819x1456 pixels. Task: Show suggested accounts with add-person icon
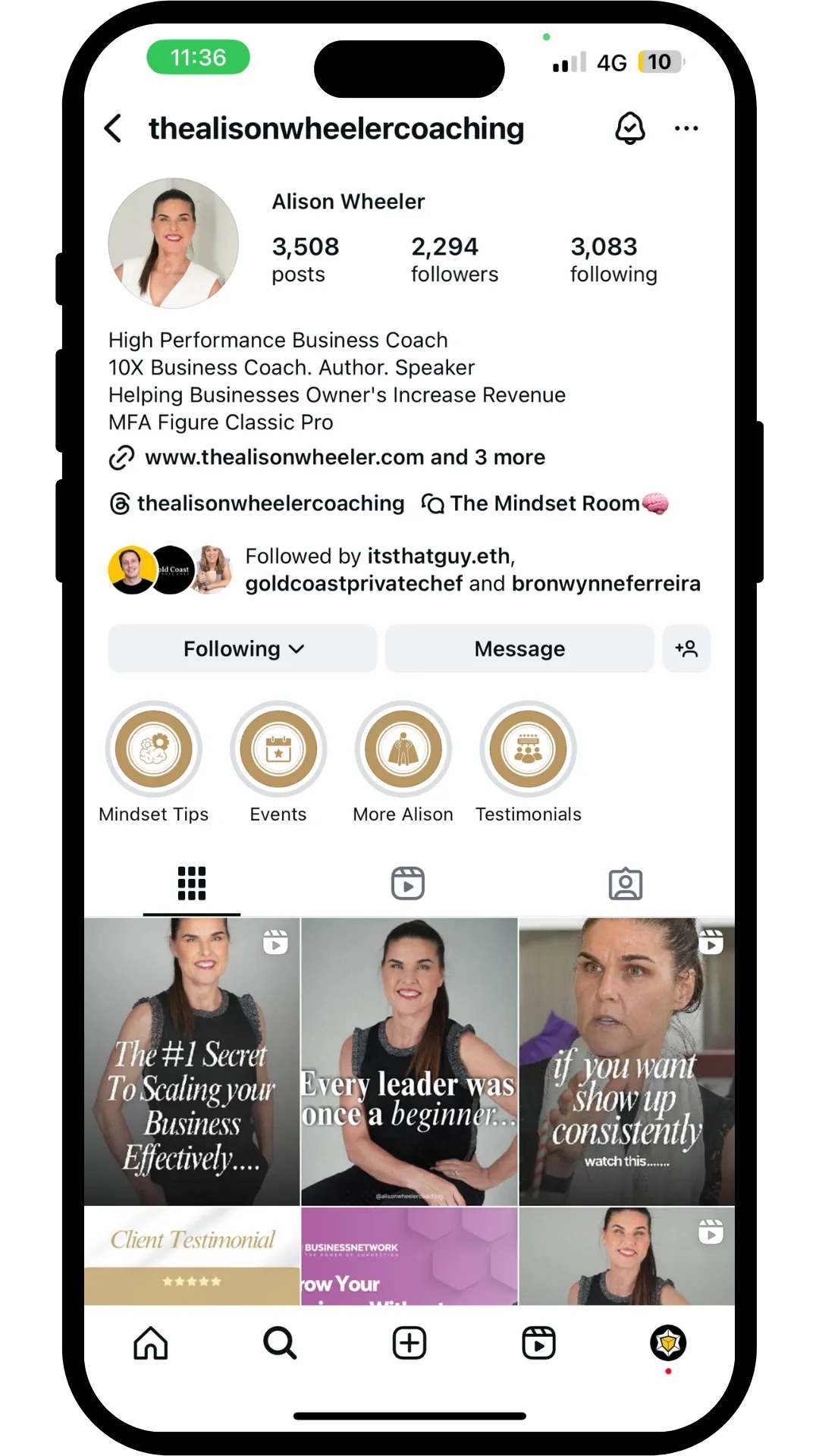[x=686, y=648]
